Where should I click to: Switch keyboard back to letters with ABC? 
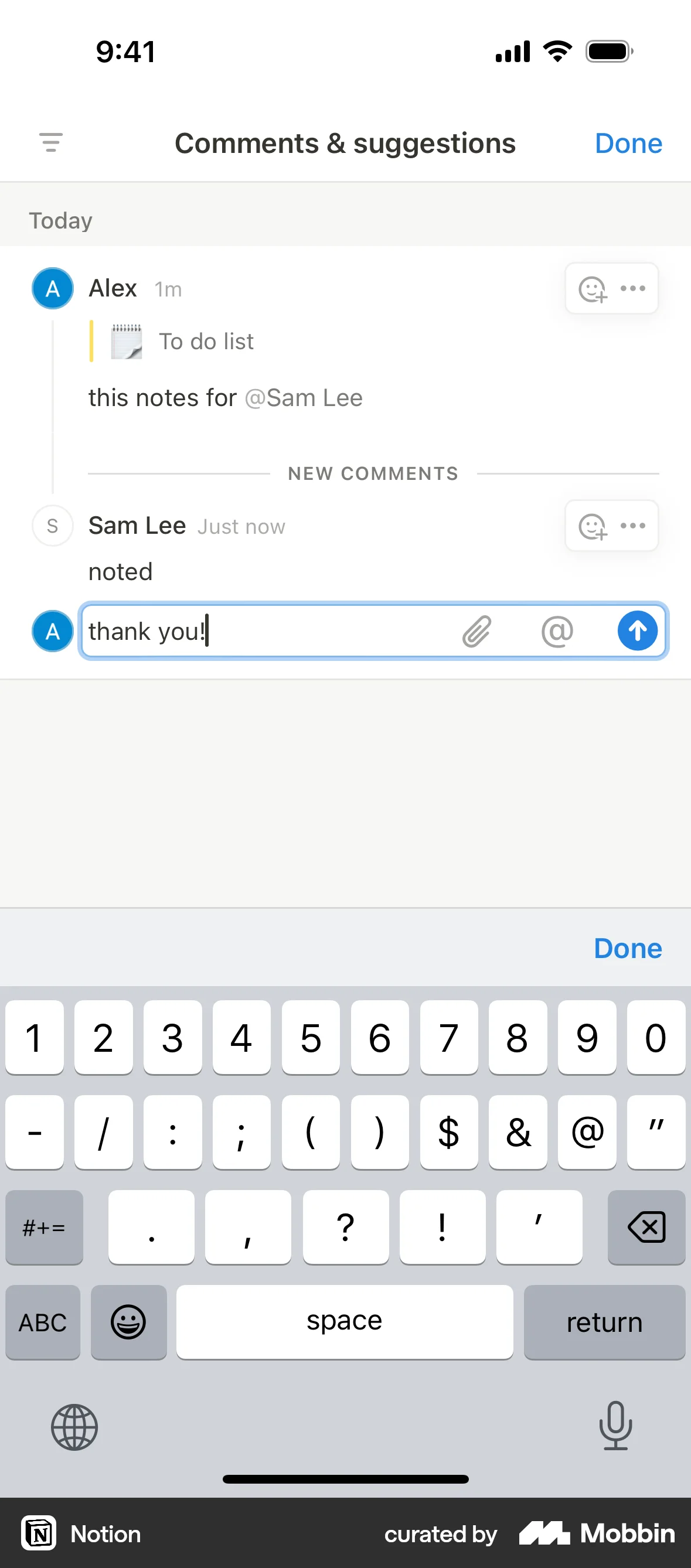[42, 1322]
